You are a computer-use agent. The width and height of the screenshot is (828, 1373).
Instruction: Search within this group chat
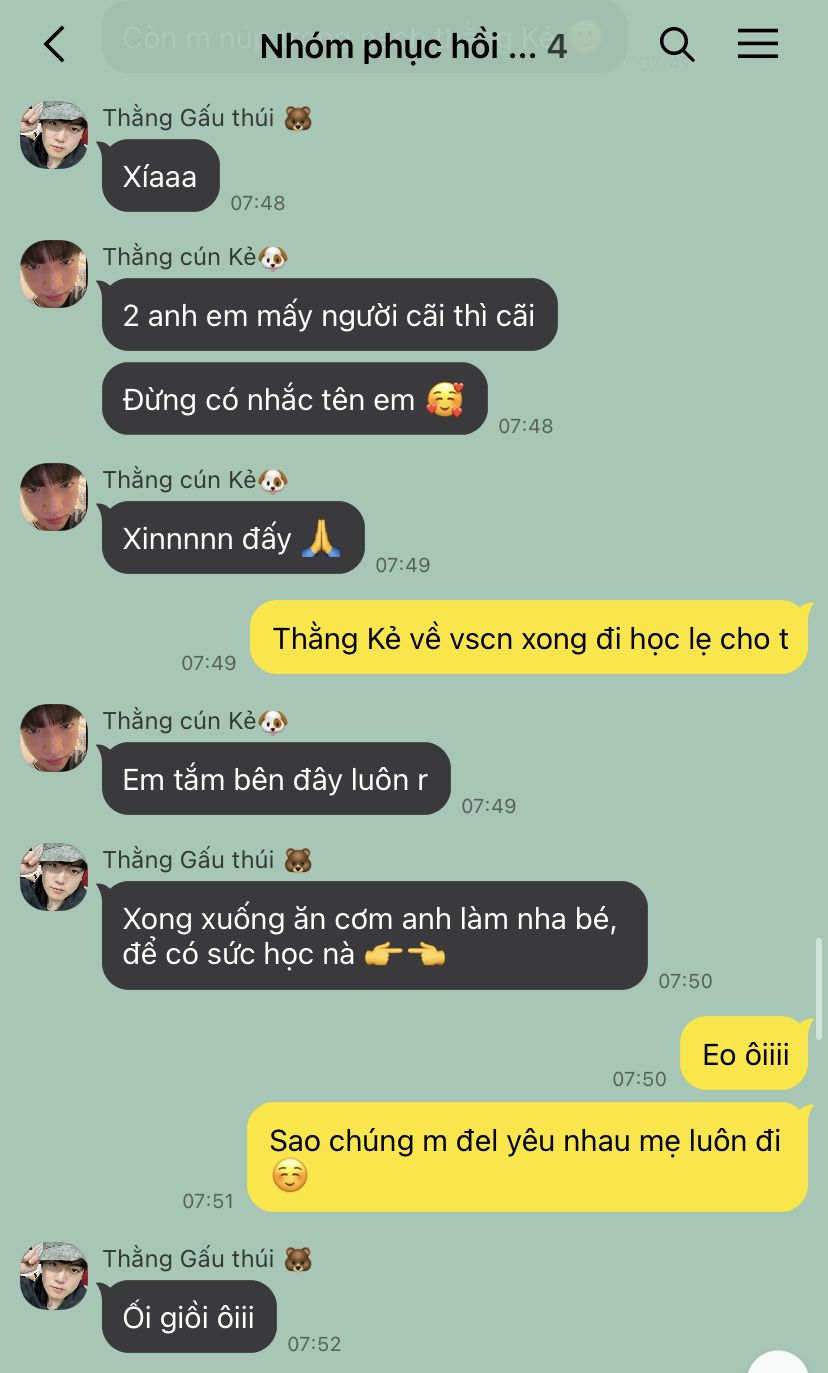coord(677,44)
